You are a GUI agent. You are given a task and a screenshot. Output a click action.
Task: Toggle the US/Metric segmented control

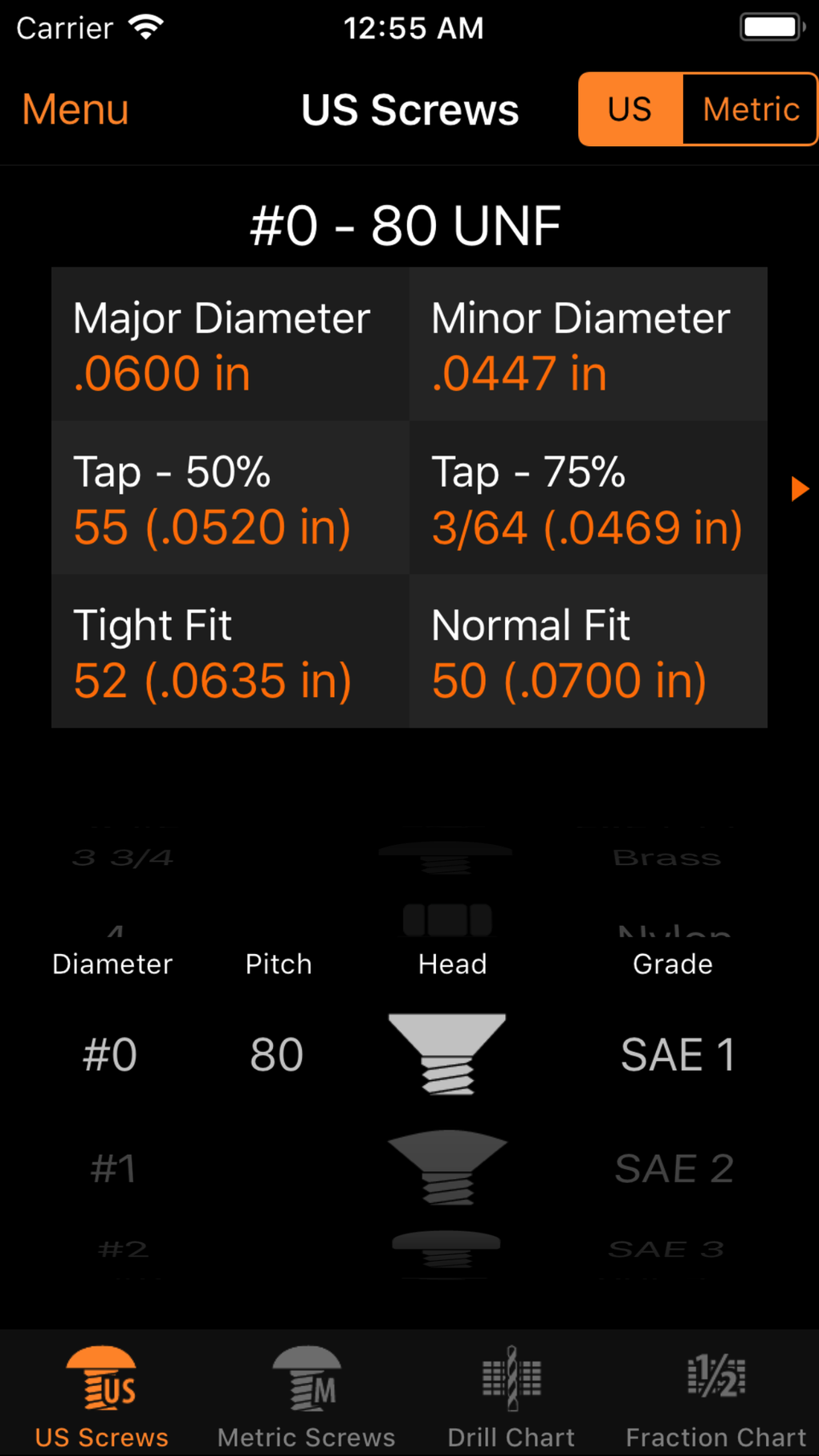[x=697, y=109]
